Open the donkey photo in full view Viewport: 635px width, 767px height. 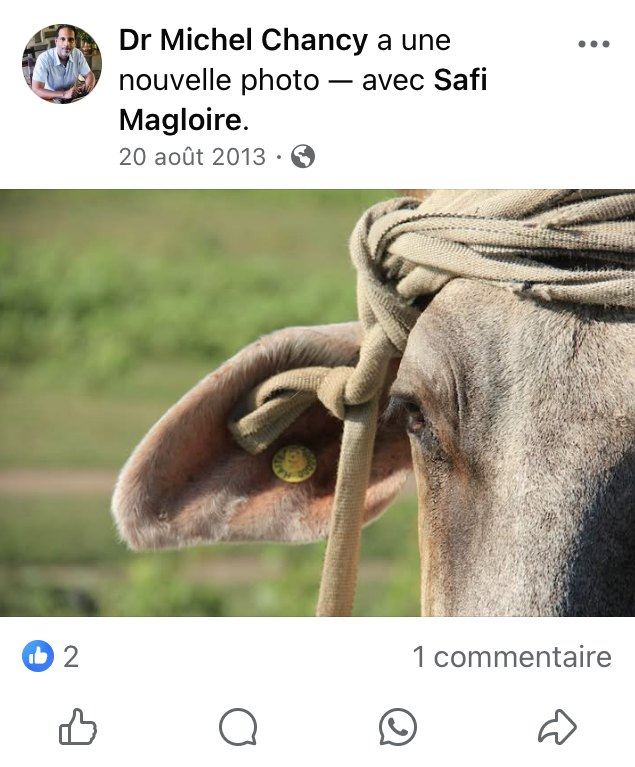coord(317,402)
